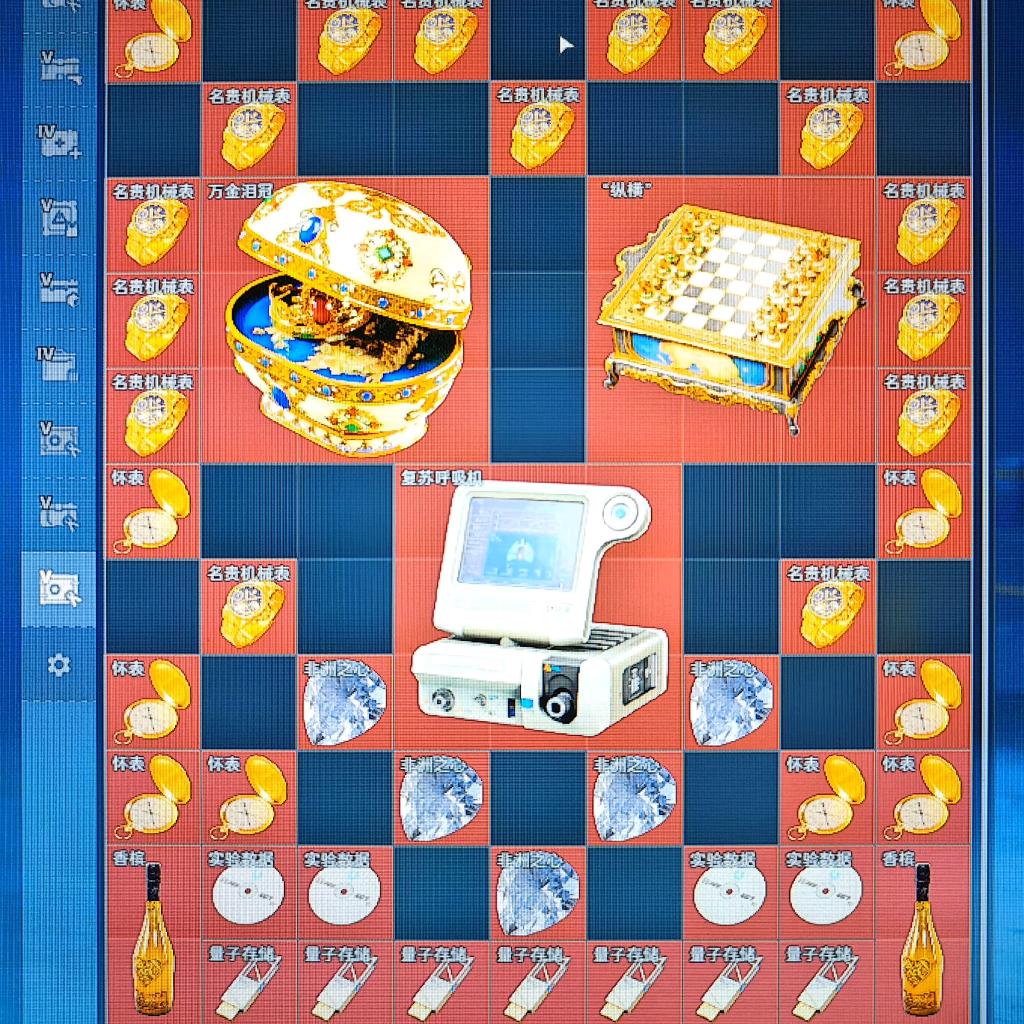1024x1024 pixels.
Task: Switch to the level IV box tab with plus sign
Action: pos(59,141)
